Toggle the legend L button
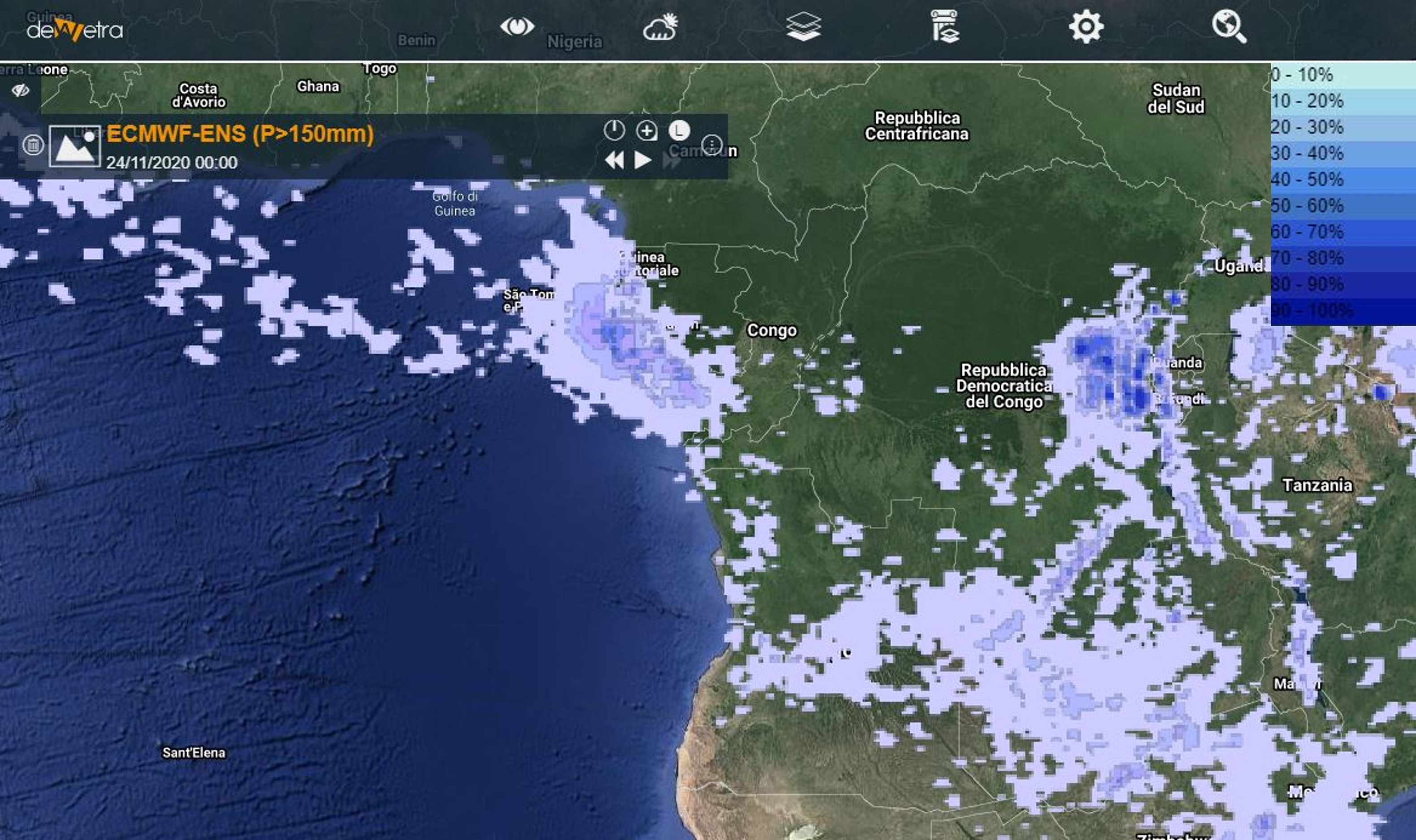The height and width of the screenshot is (840, 1416). point(679,131)
